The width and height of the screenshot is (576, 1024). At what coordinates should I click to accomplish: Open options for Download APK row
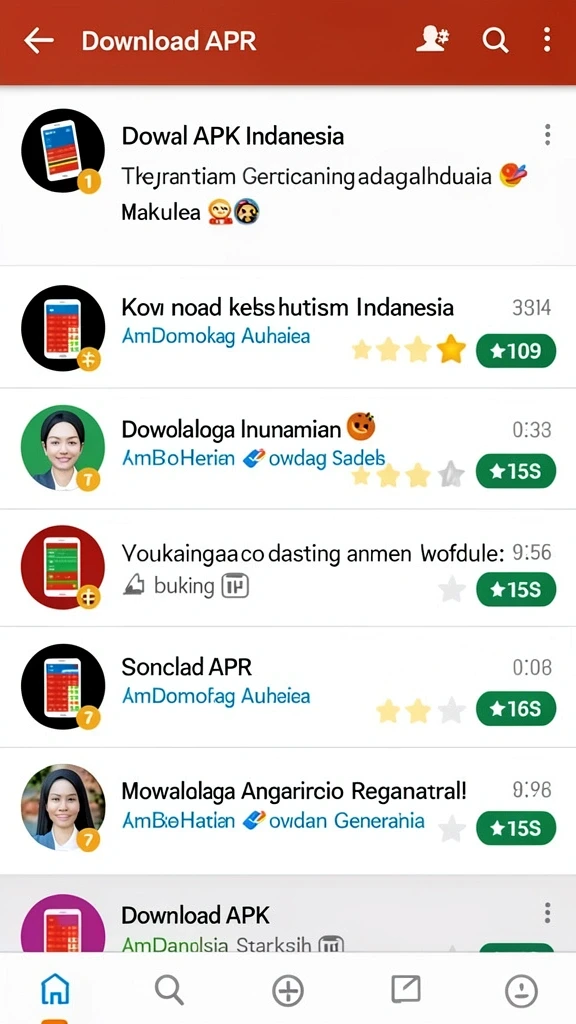coord(547,912)
